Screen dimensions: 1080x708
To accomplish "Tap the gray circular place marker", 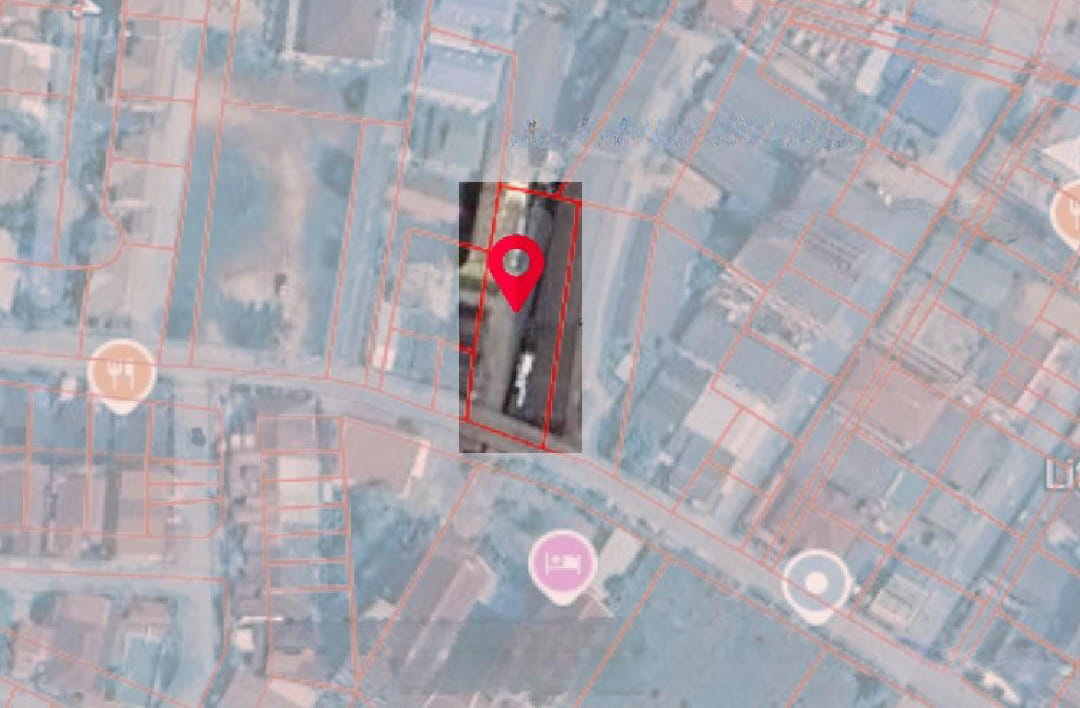I will click(816, 583).
